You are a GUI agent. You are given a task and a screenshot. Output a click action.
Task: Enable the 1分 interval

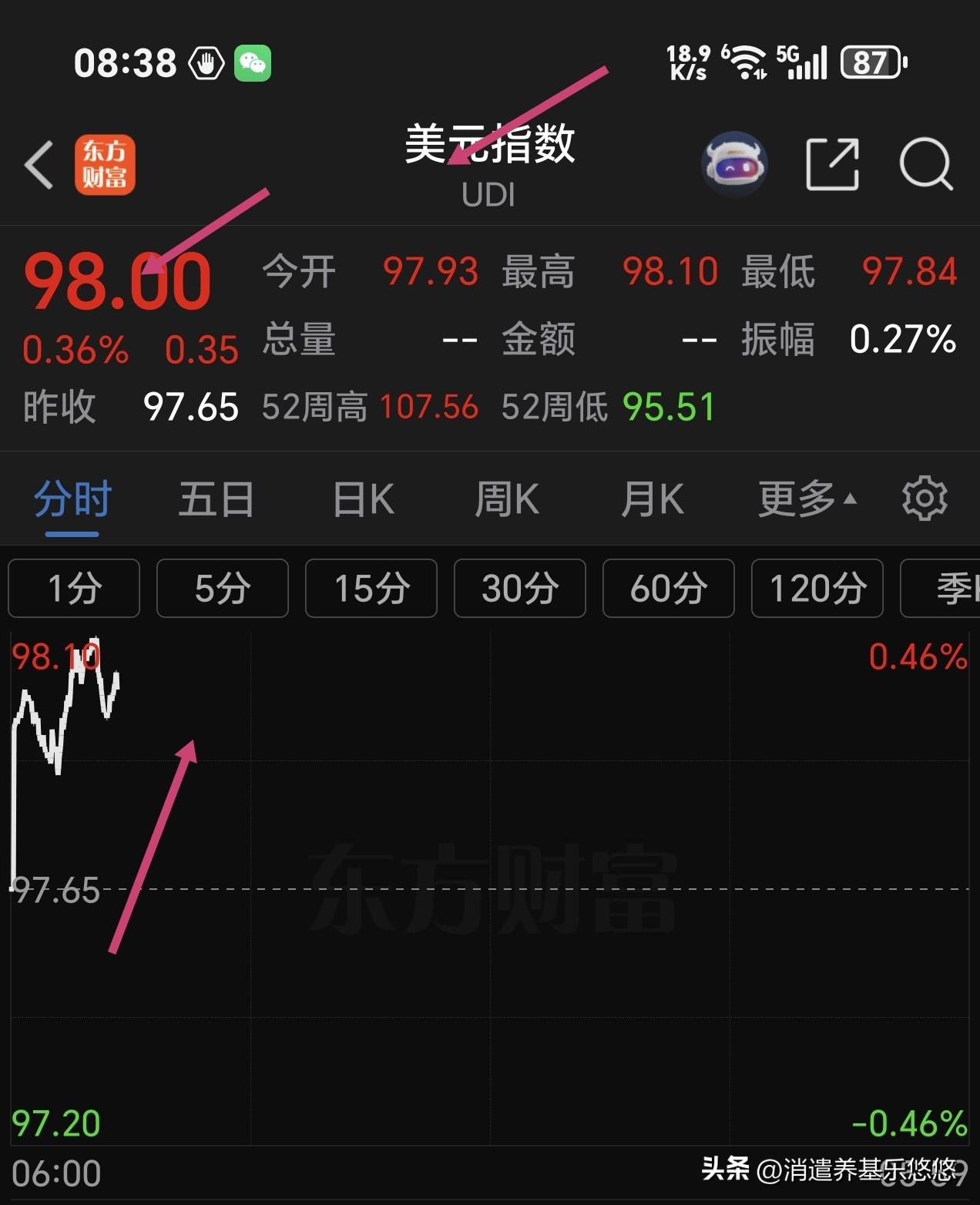coord(73,589)
